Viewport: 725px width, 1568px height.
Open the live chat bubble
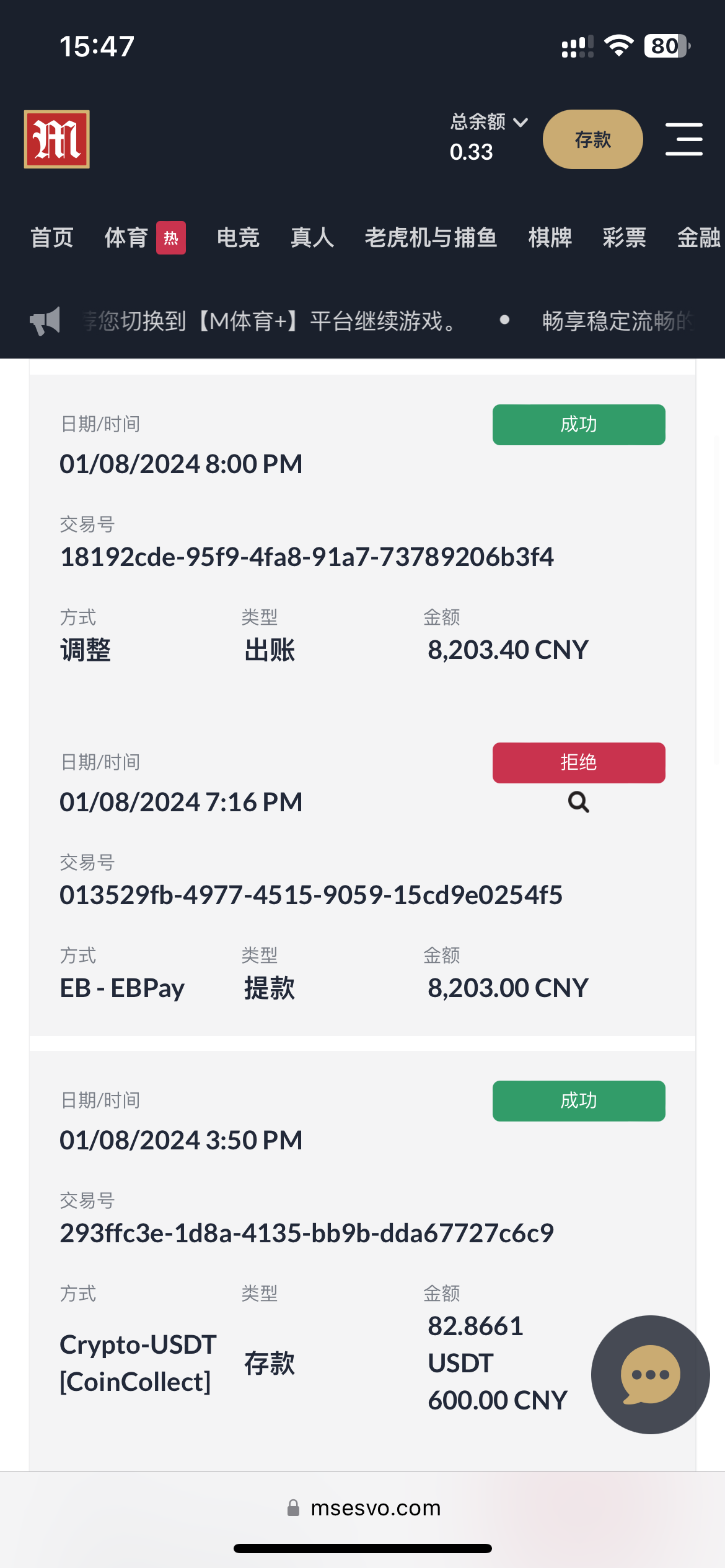click(649, 1375)
